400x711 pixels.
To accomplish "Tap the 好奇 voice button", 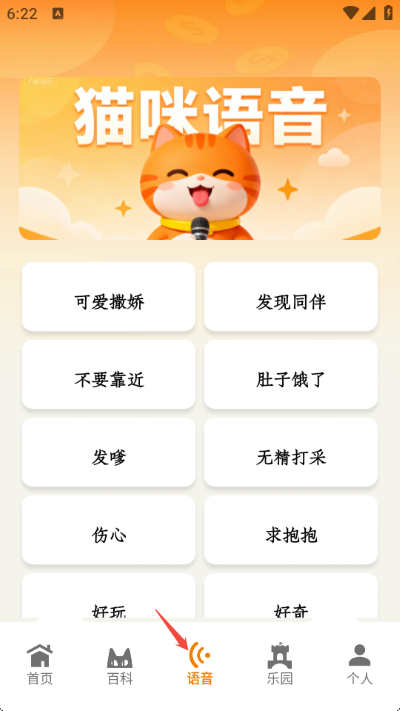I will [x=291, y=596].
